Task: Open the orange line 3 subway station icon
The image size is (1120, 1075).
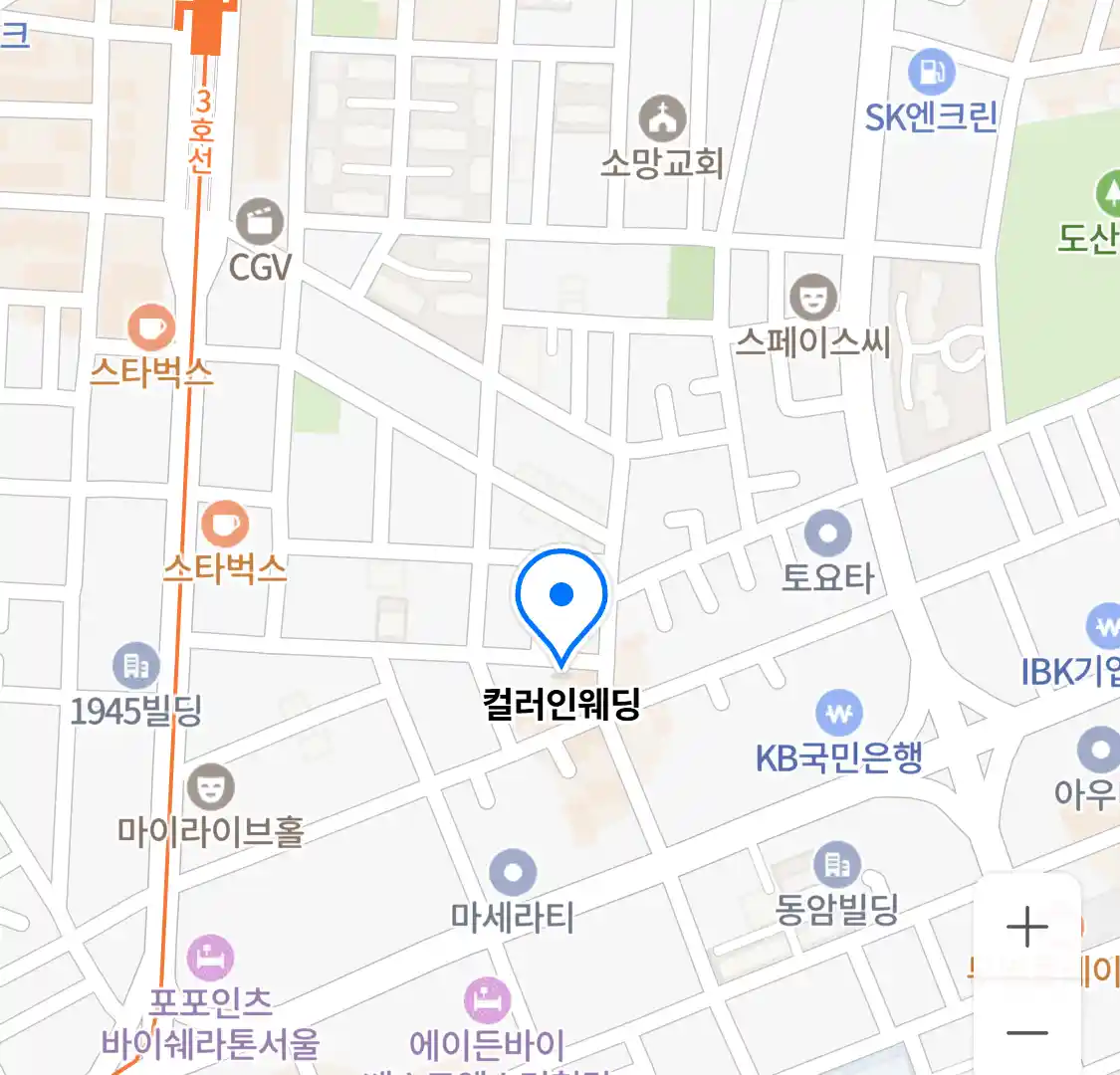Action: [207, 22]
